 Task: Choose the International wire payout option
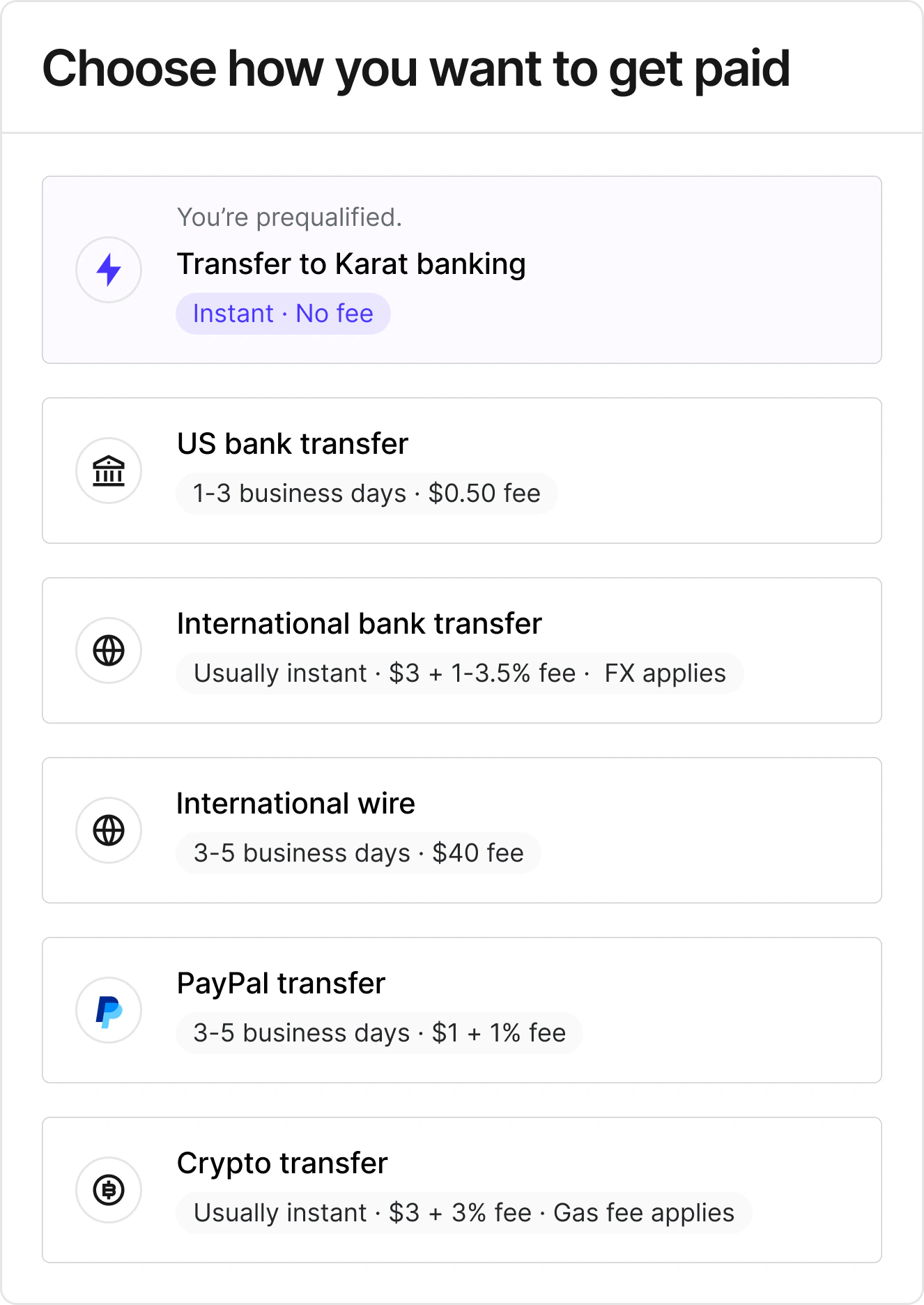tap(462, 830)
